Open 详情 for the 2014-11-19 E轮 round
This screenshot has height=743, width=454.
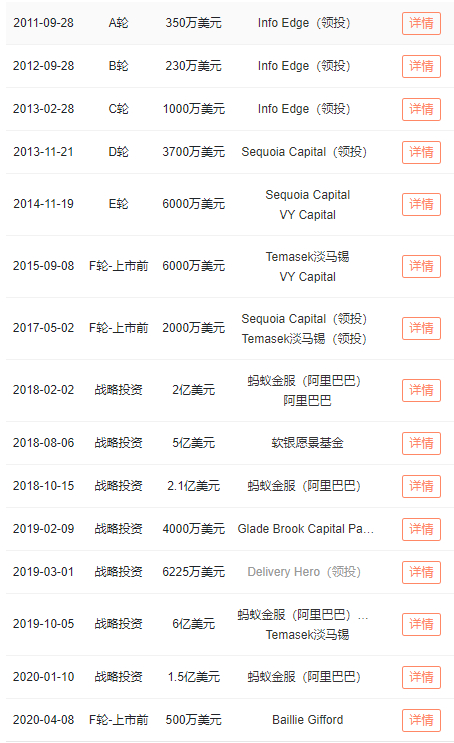click(x=421, y=205)
